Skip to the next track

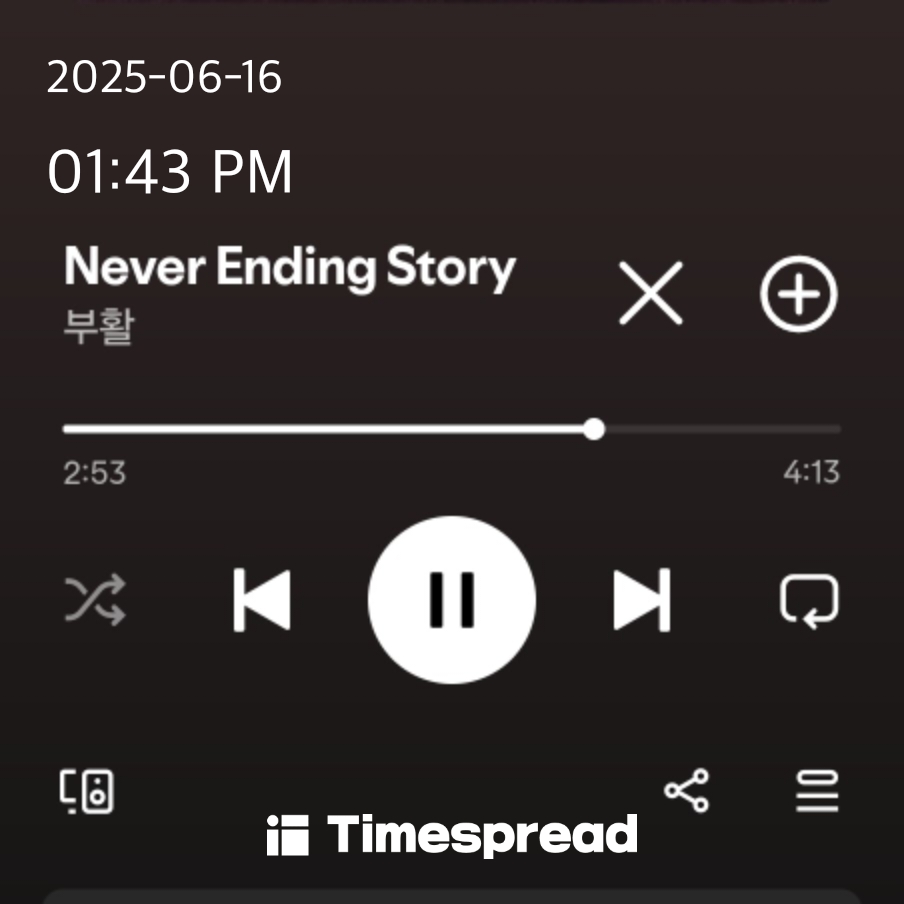pos(641,600)
